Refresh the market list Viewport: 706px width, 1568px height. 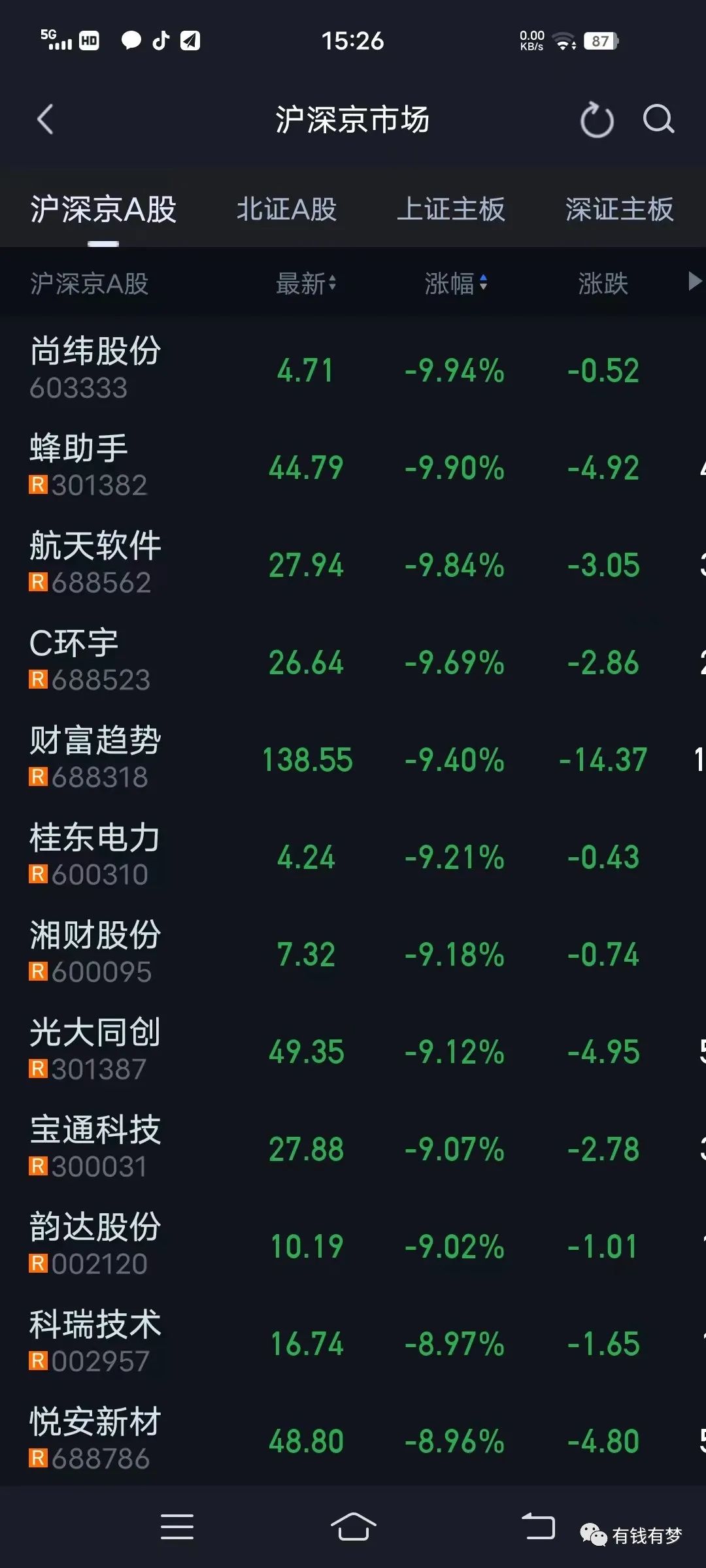597,120
